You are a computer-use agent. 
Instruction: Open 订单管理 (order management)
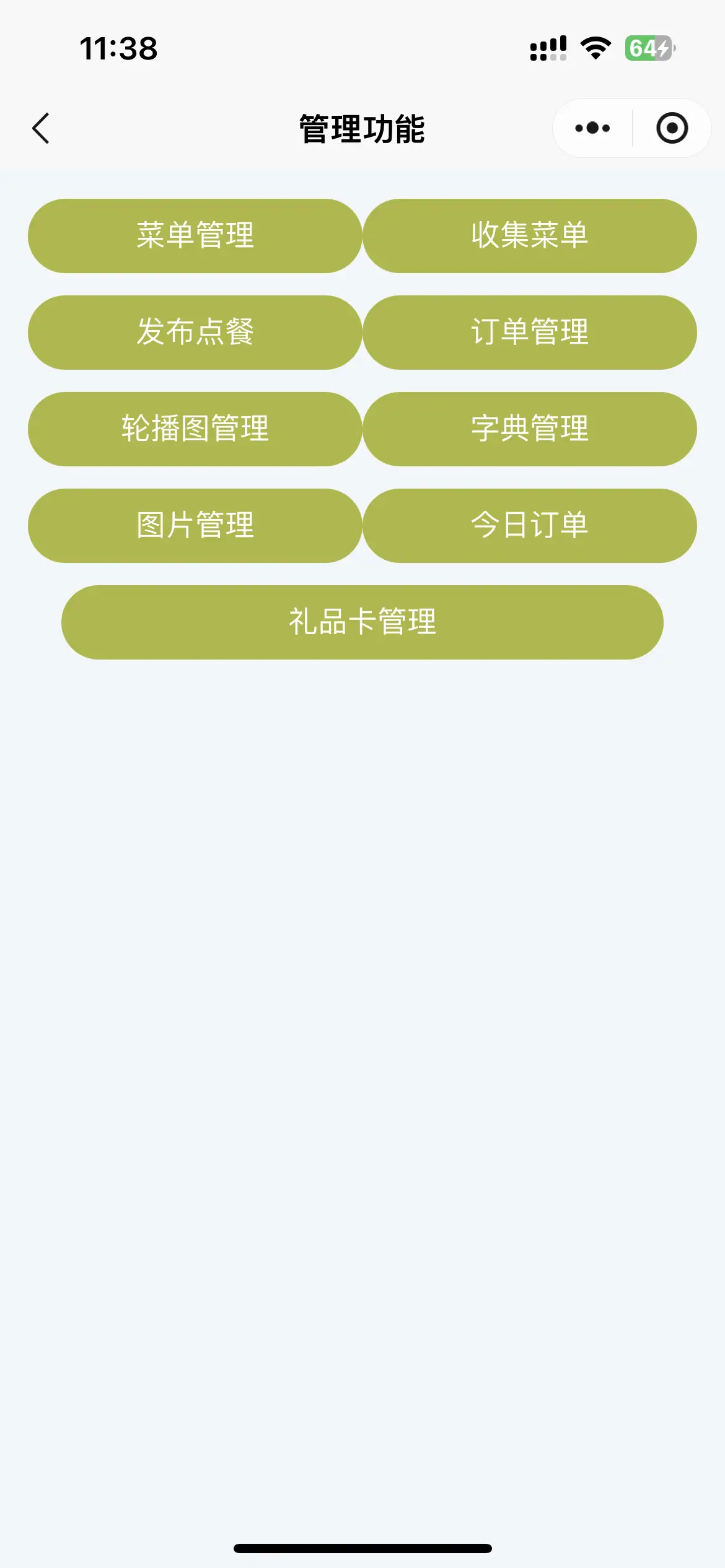(x=530, y=333)
